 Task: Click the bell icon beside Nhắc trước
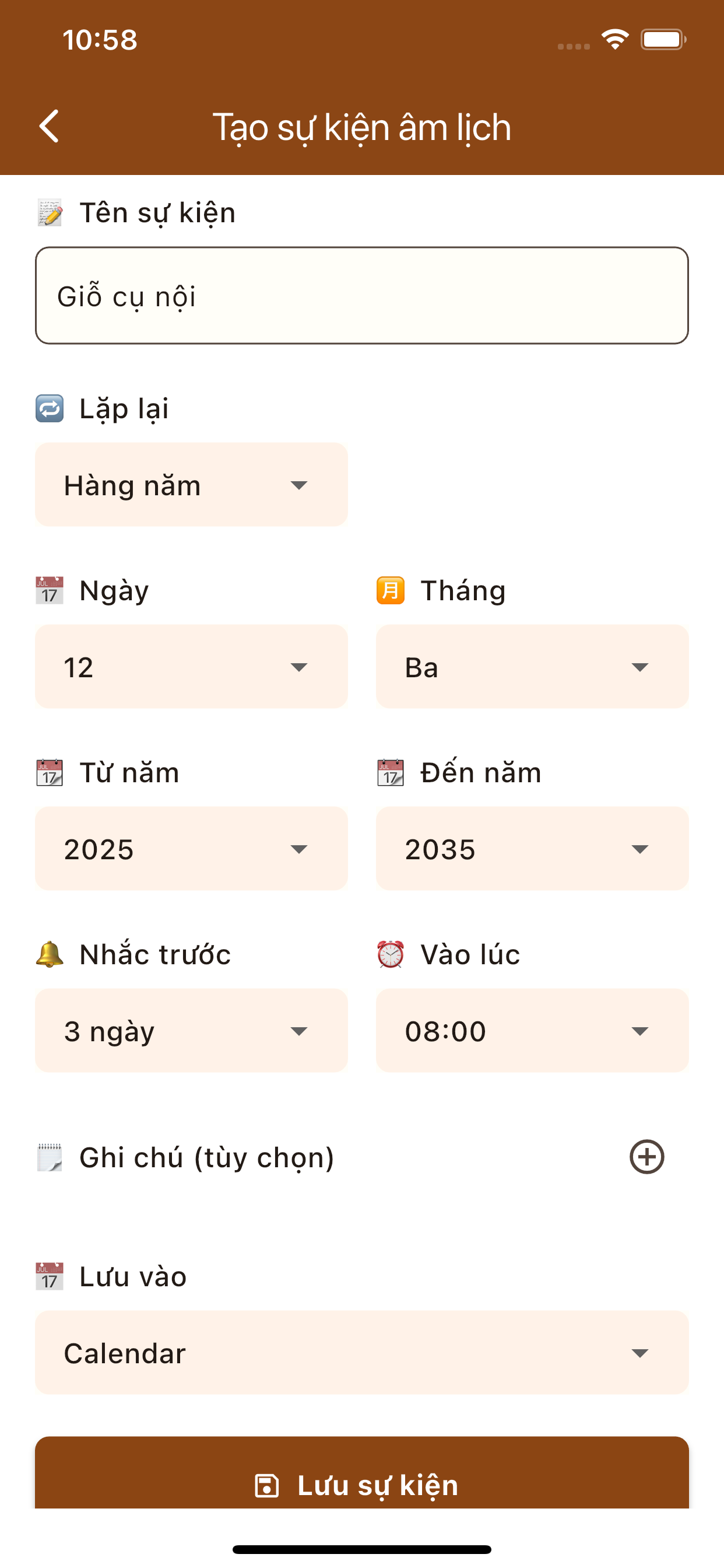click(x=51, y=953)
